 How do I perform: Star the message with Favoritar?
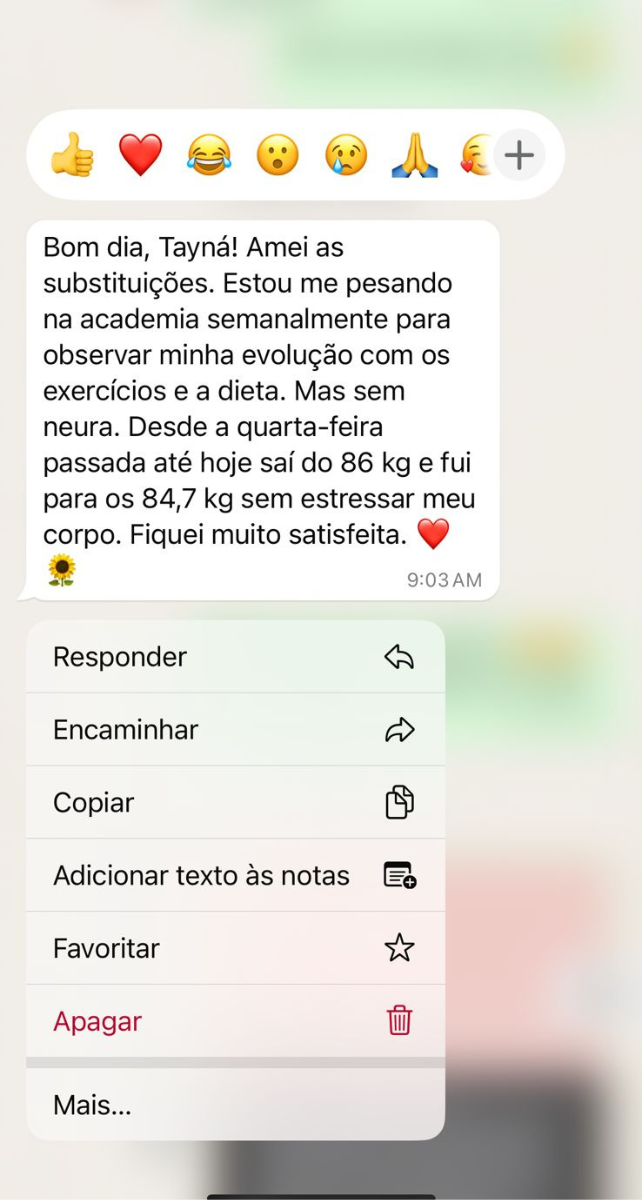[235, 949]
